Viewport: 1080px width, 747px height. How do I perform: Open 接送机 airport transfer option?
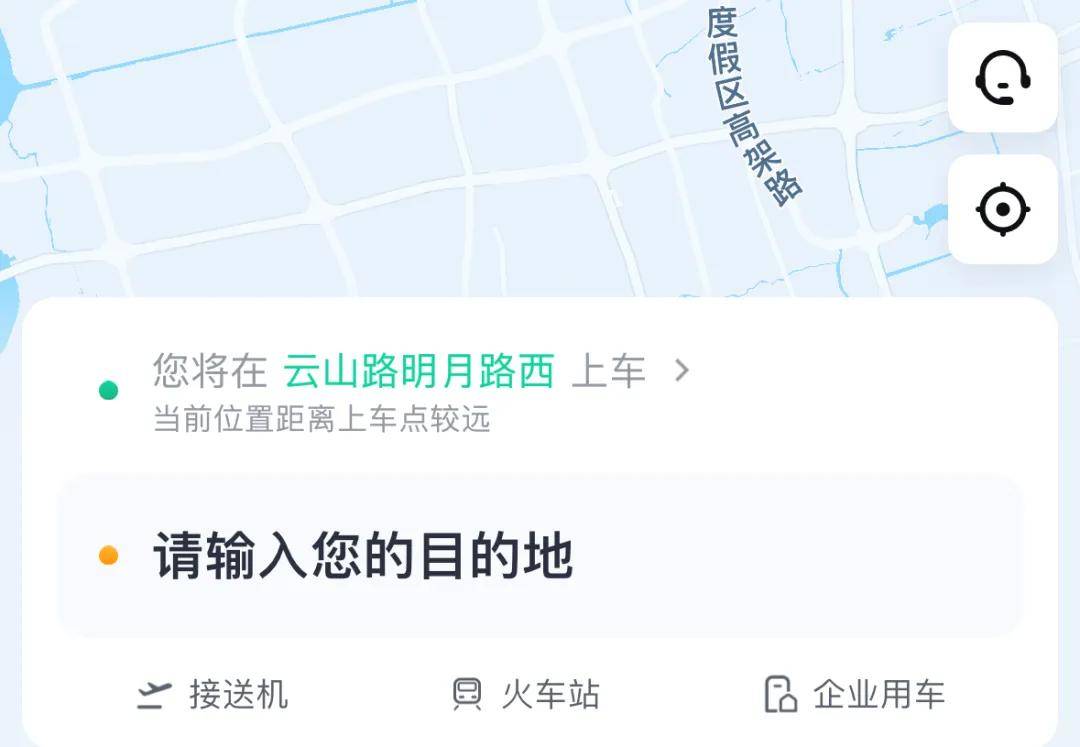tap(212, 694)
